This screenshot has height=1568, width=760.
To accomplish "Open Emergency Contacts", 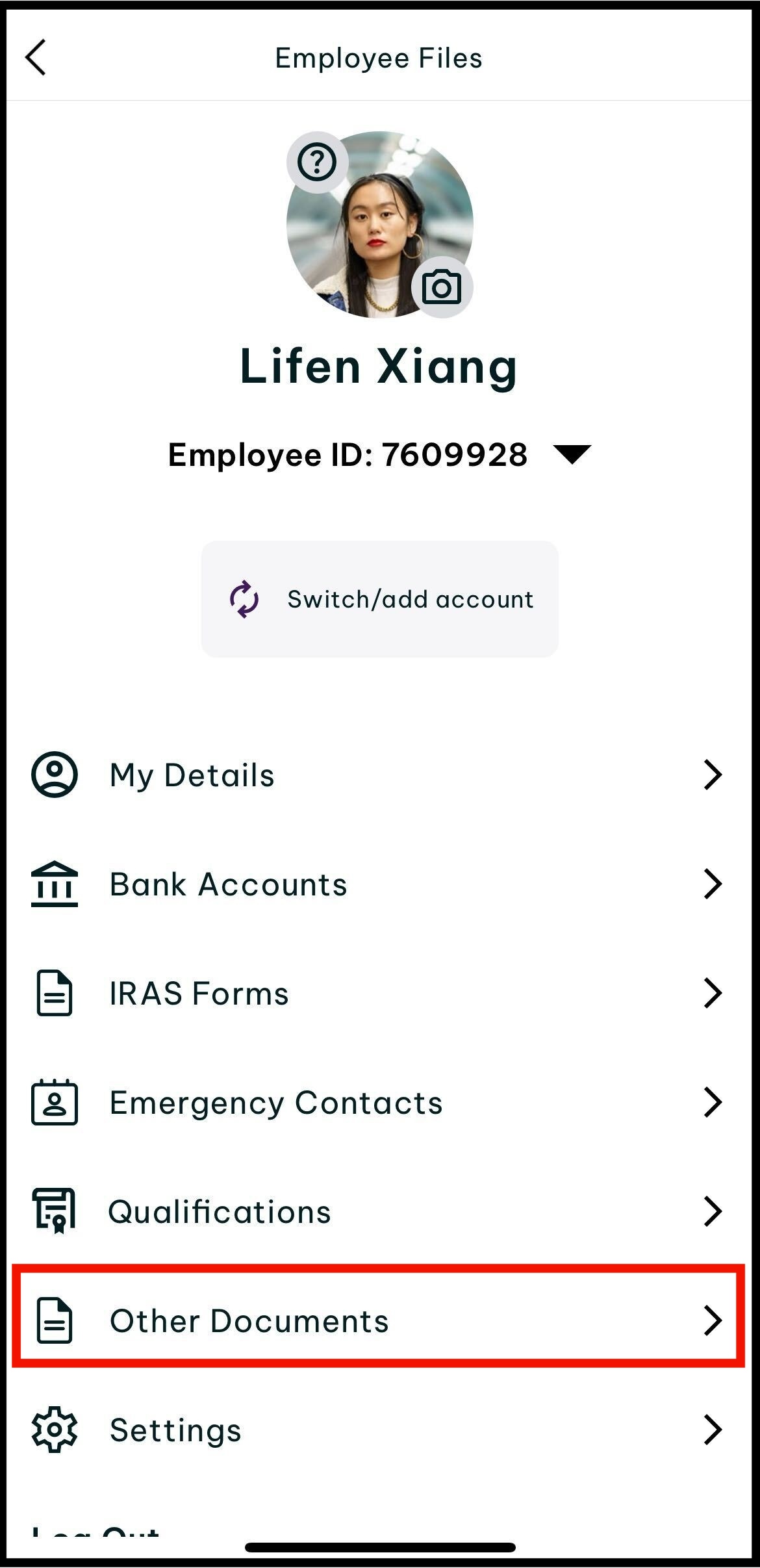I will (379, 1103).
